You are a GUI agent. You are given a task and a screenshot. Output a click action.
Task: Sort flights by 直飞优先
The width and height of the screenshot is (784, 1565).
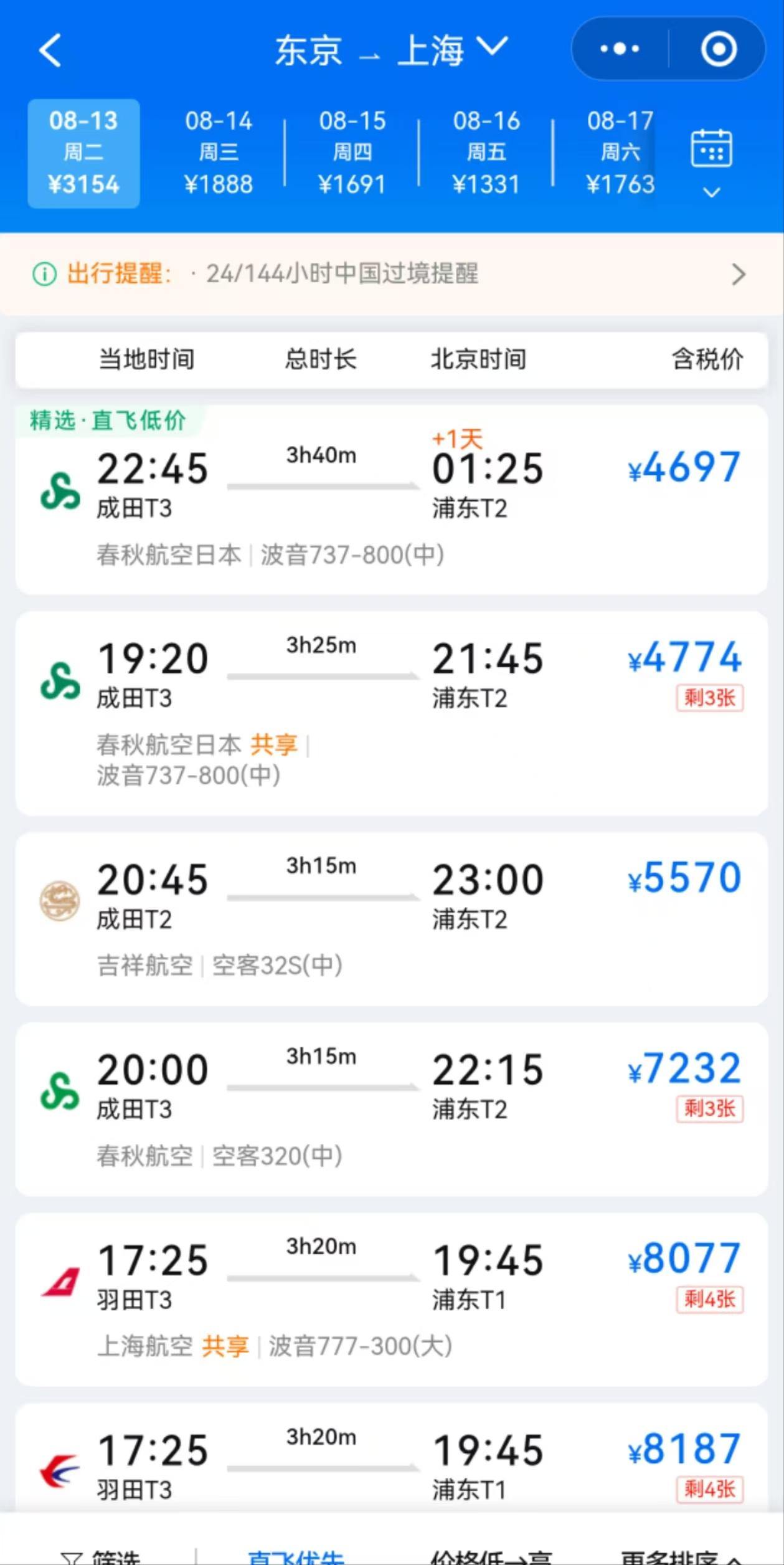(x=296, y=1556)
